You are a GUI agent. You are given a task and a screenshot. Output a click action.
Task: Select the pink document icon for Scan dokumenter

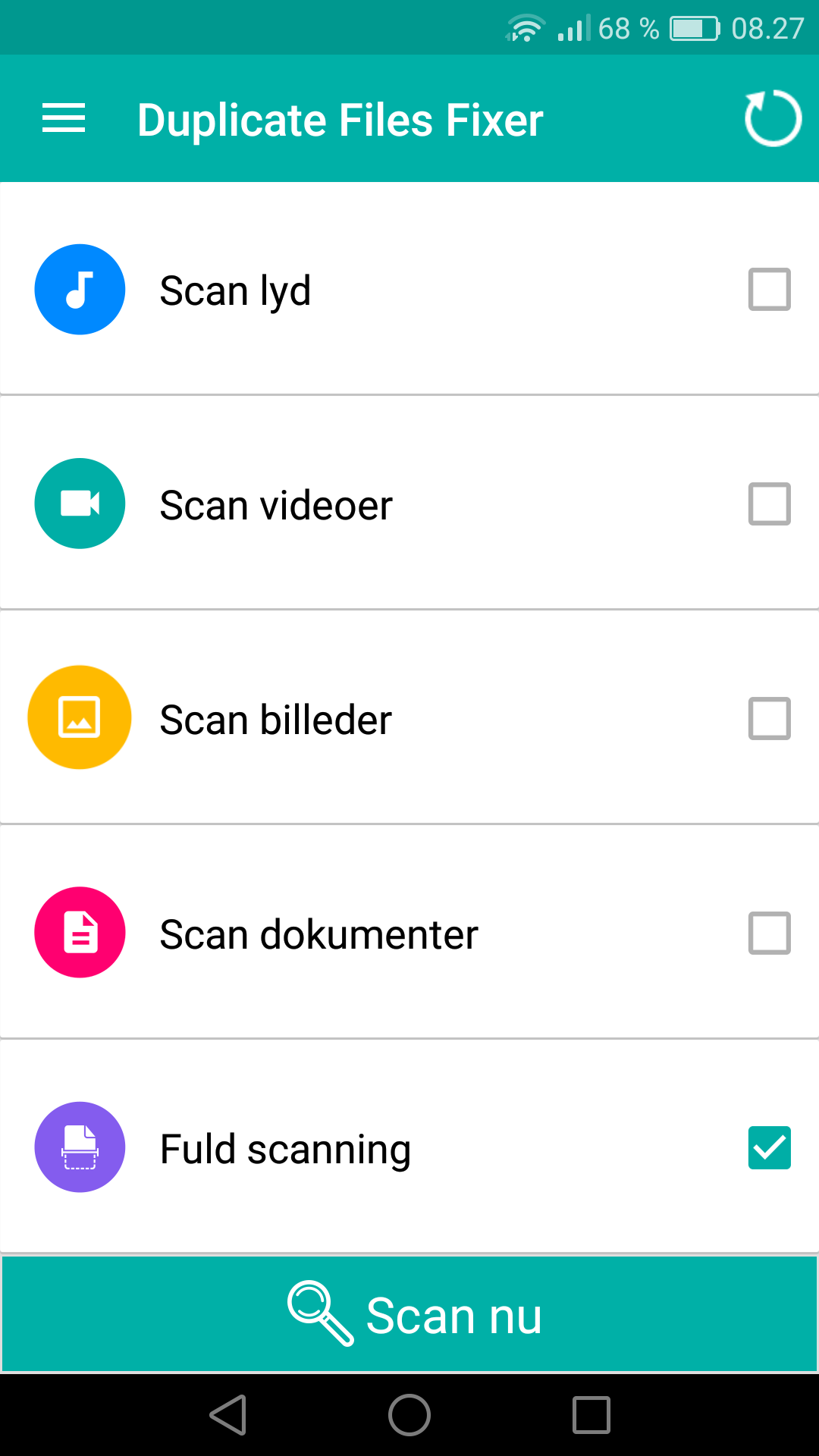pos(80,931)
